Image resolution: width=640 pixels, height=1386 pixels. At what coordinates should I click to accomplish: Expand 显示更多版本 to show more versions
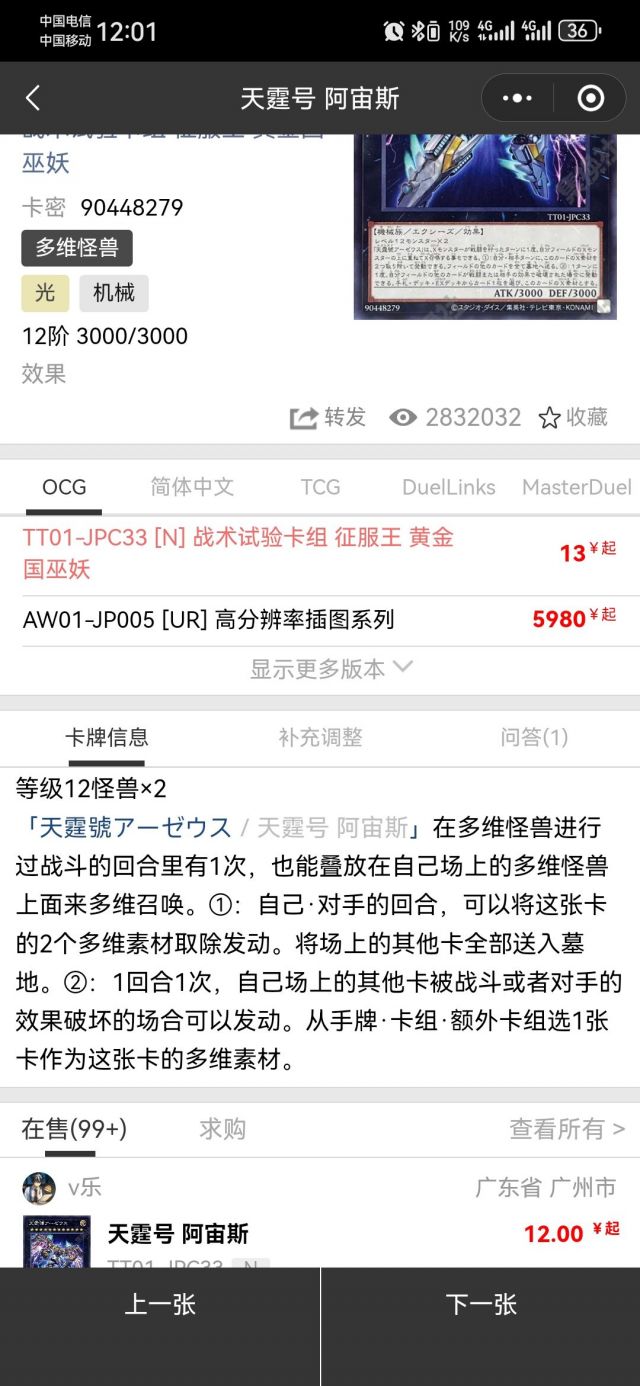[331, 668]
